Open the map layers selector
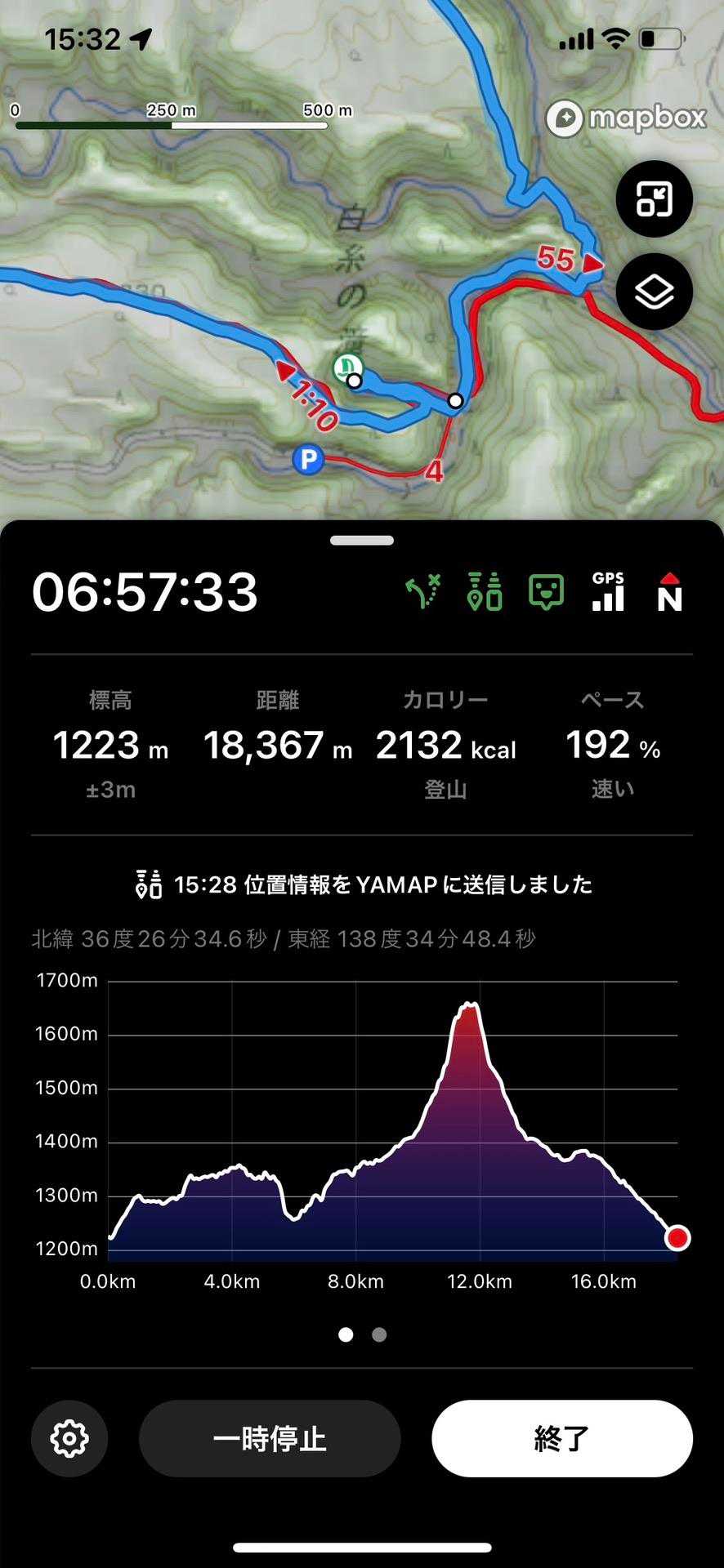 (x=654, y=292)
